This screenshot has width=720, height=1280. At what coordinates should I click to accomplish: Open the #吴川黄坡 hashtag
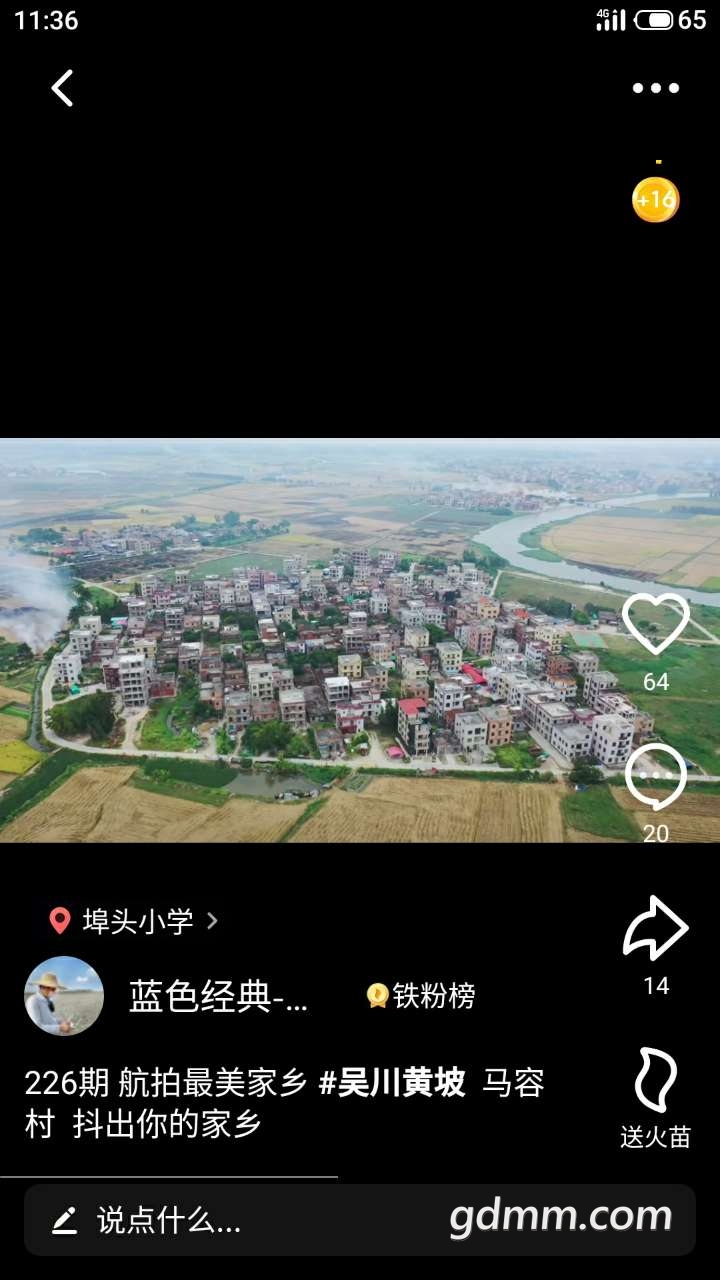tap(392, 1083)
